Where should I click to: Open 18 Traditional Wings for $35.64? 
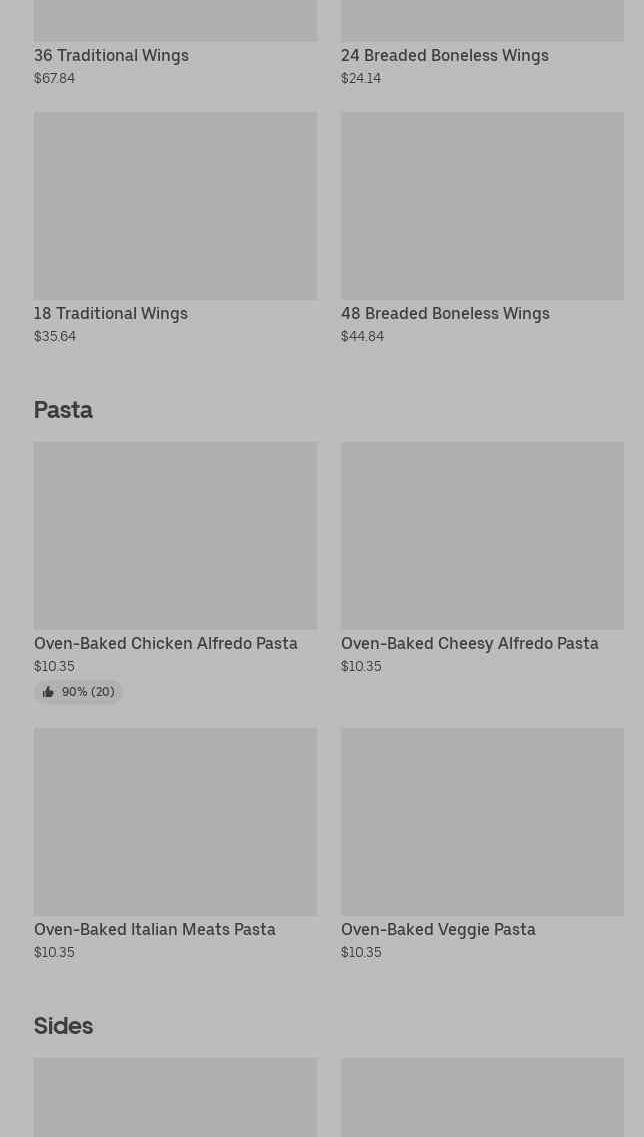175,228
